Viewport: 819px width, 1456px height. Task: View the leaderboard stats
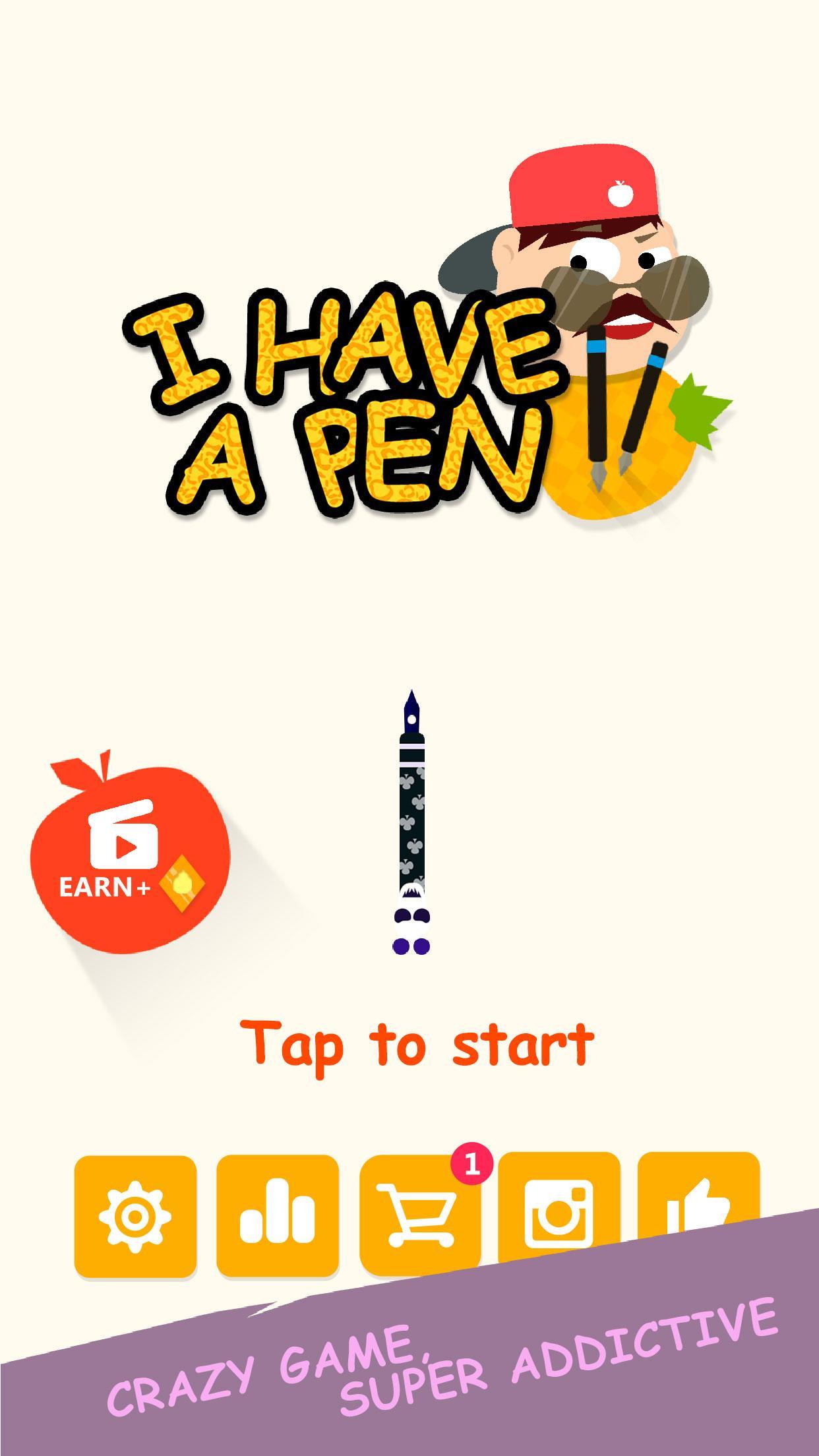click(x=278, y=1215)
